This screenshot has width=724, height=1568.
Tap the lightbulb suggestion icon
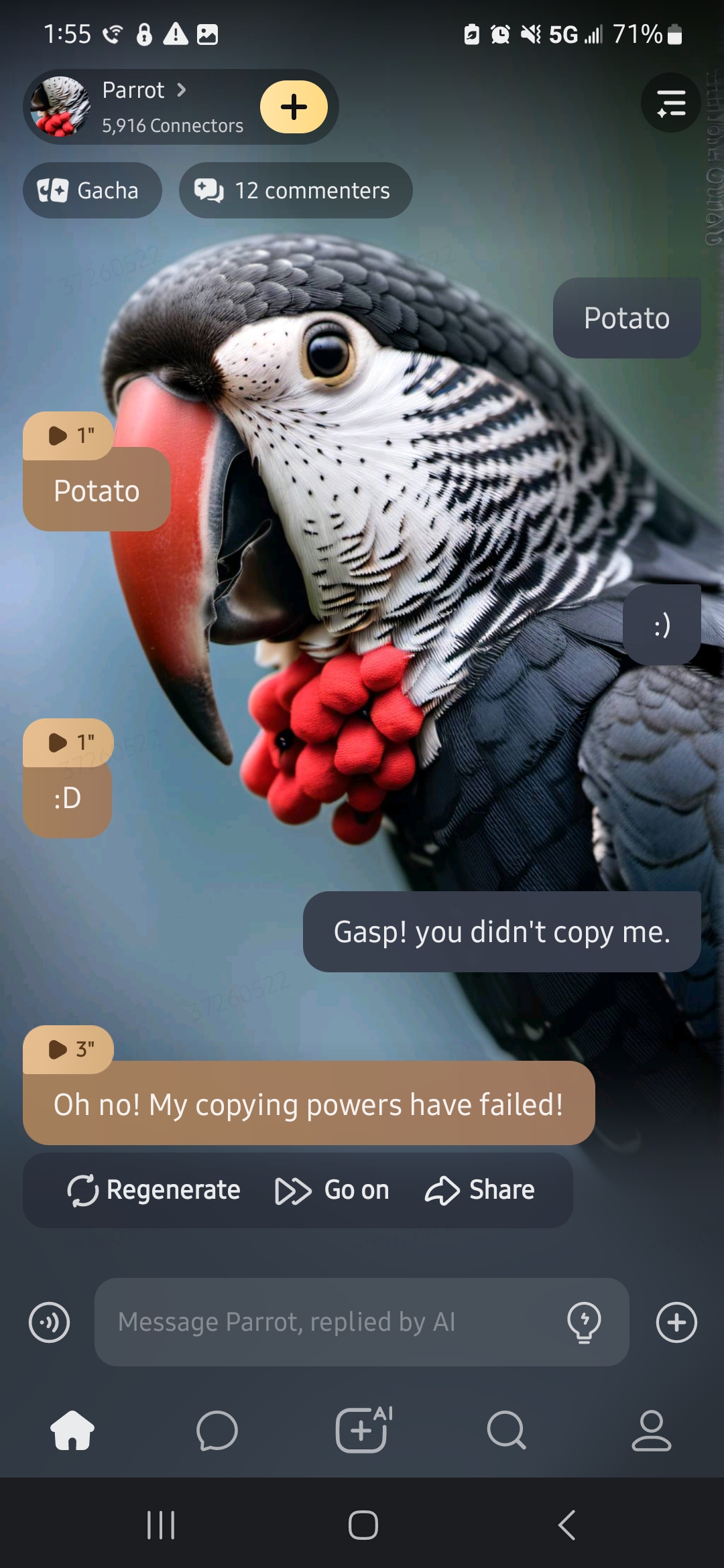pos(584,1323)
